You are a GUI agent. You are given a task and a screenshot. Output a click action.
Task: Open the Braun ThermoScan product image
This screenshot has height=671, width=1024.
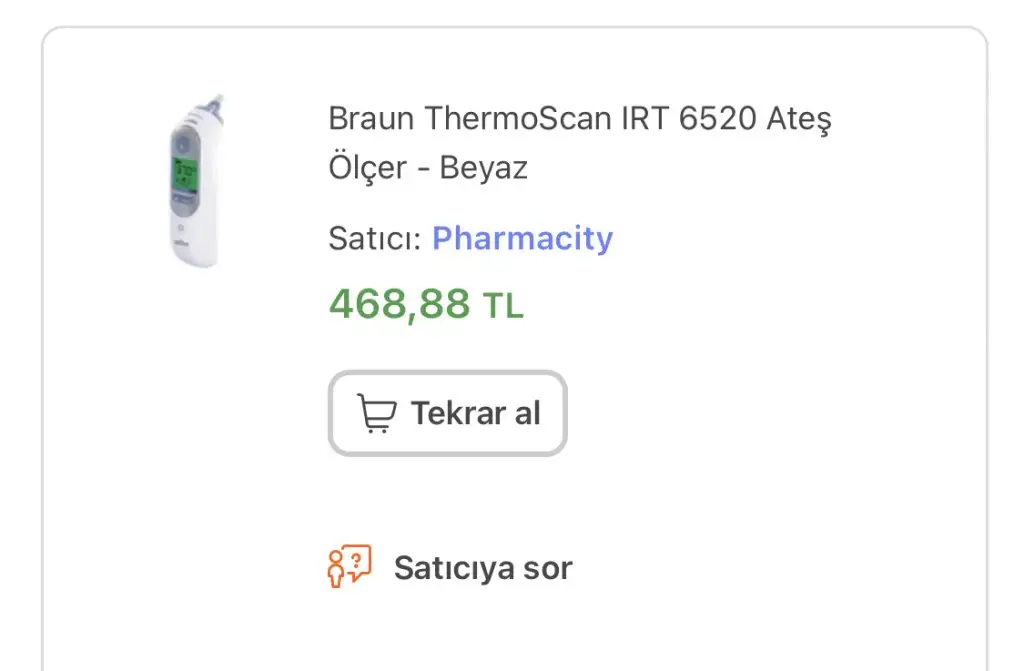195,180
